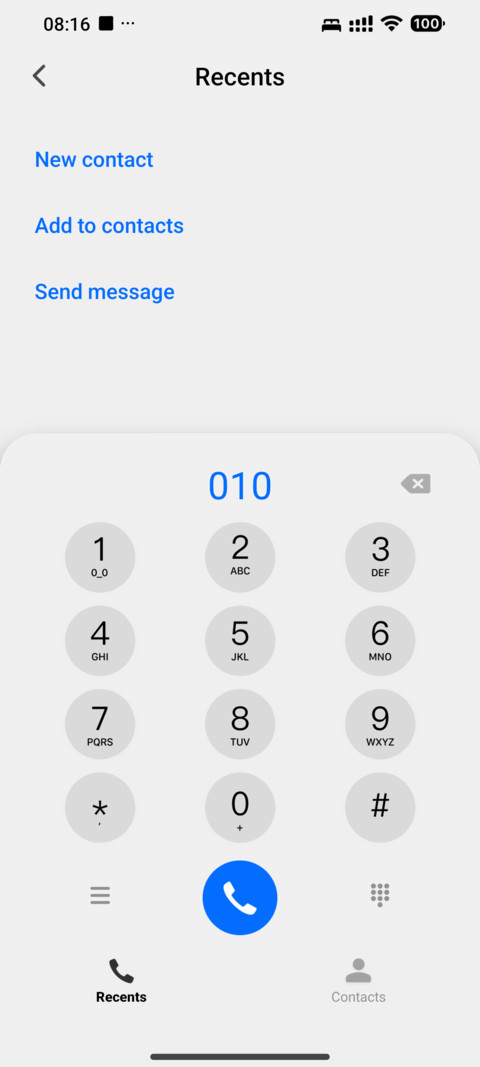Image resolution: width=480 pixels, height=1067 pixels.
Task: Enter digit 7 PQRS
Action: [x=100, y=724]
